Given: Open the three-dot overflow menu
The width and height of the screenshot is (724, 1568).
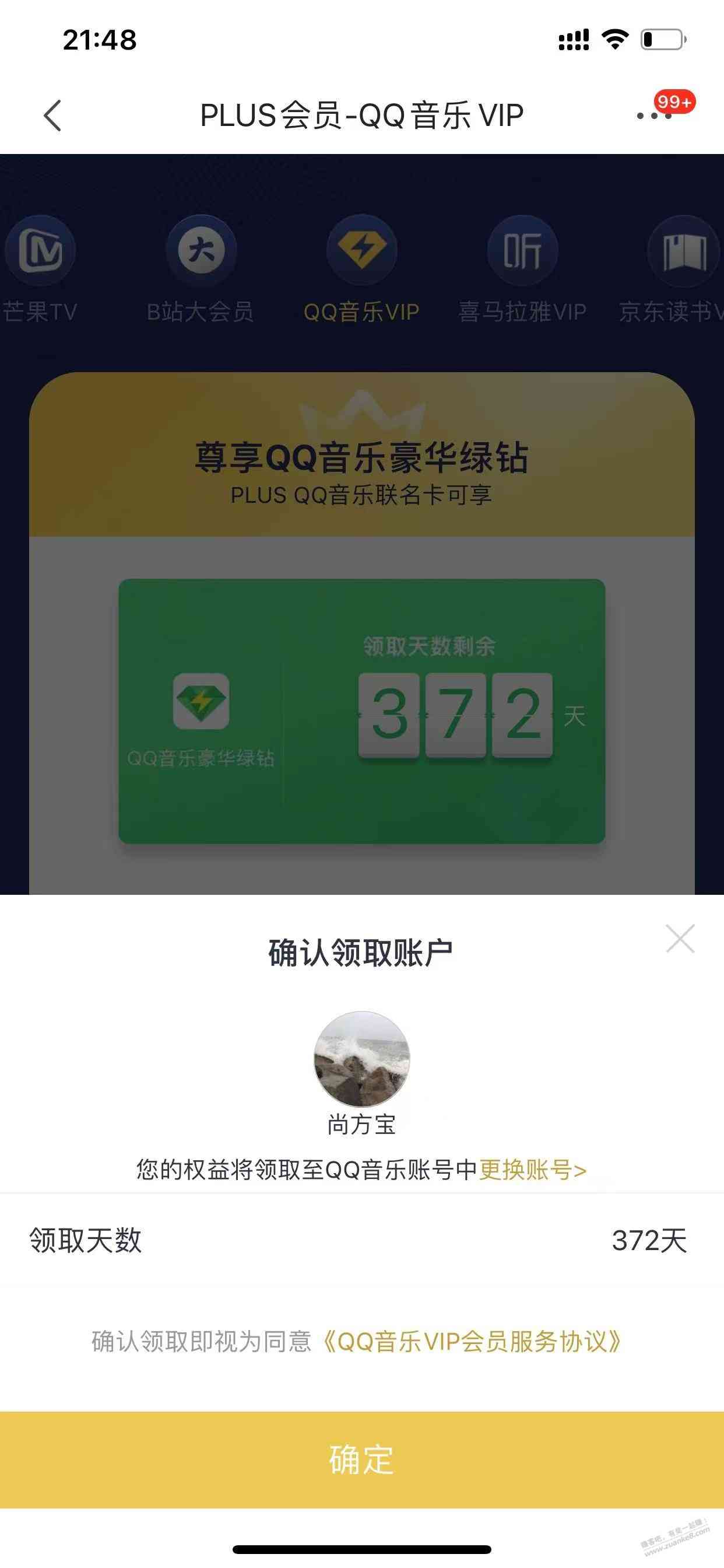Looking at the screenshot, I should (654, 116).
